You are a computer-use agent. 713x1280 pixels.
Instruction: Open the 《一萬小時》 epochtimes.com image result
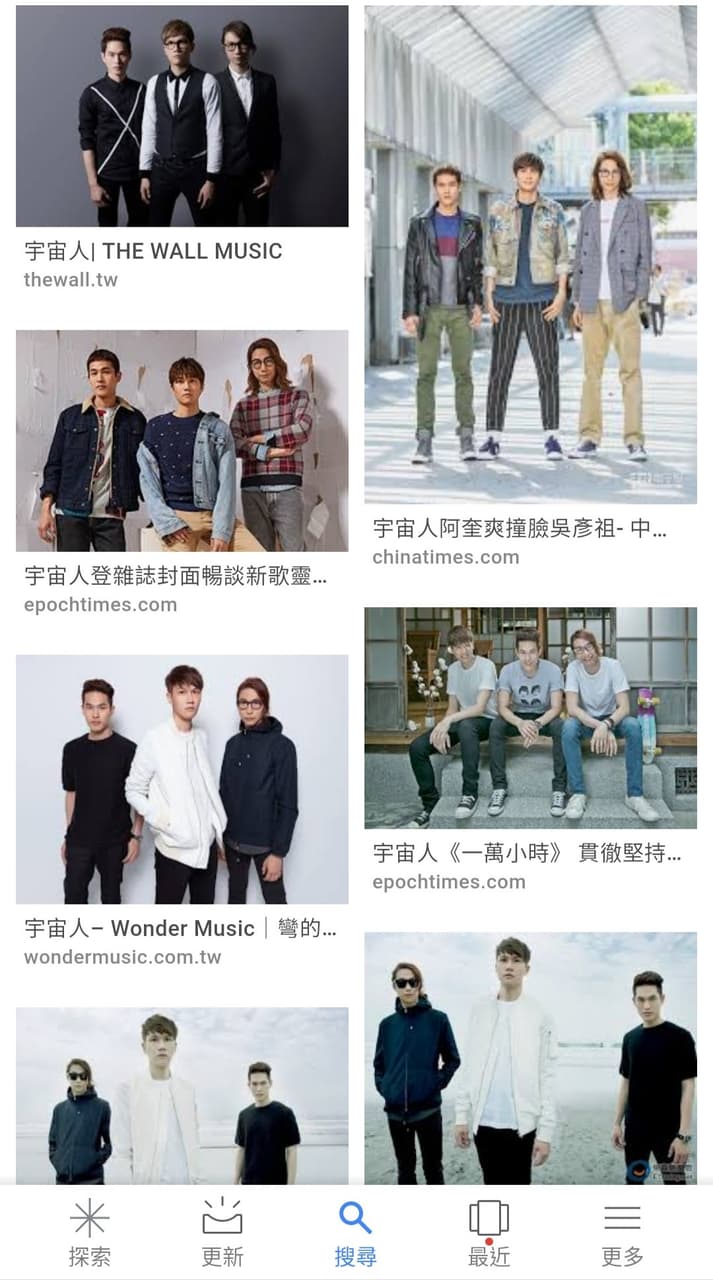coord(530,718)
